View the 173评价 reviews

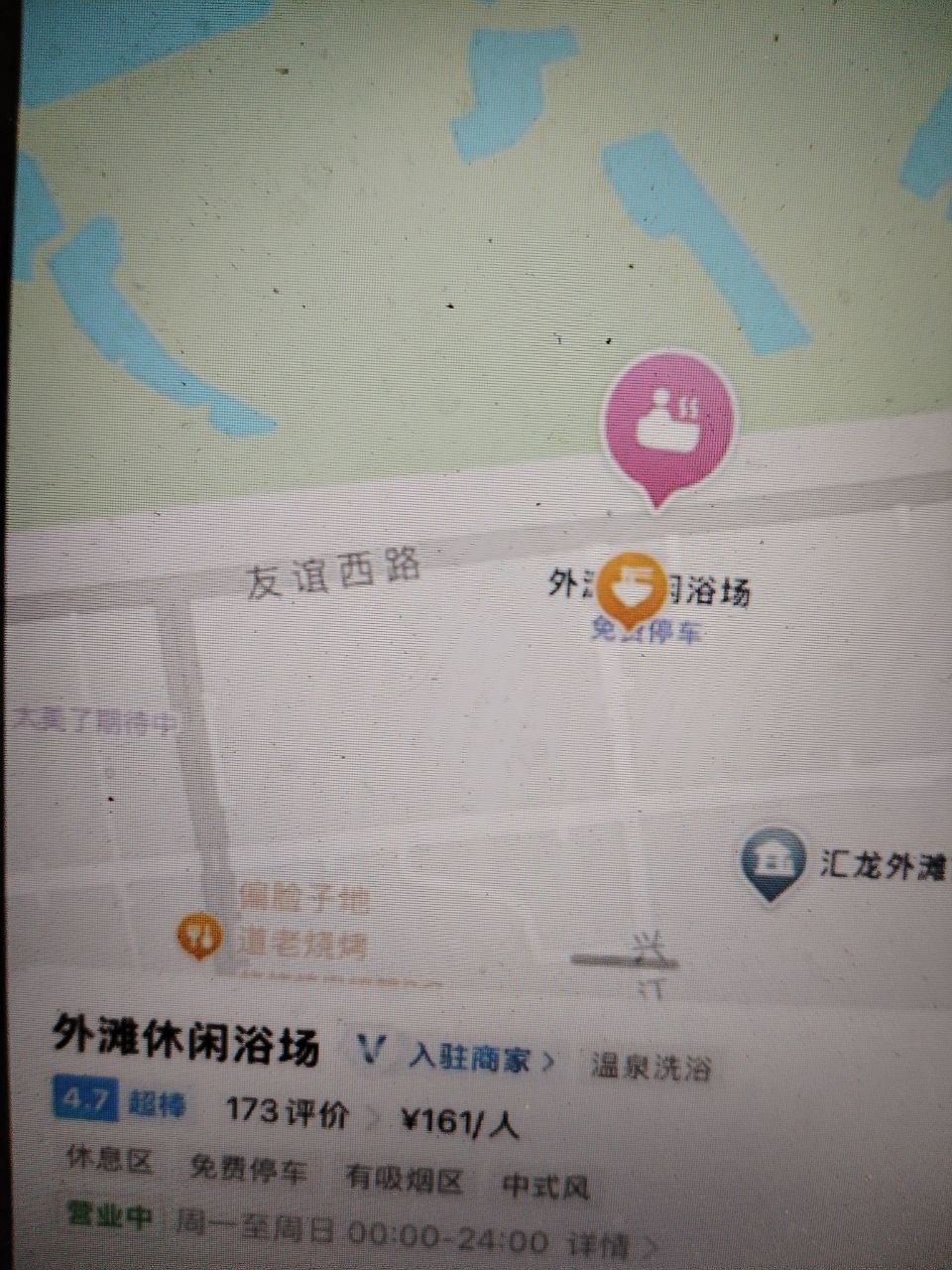(288, 1114)
